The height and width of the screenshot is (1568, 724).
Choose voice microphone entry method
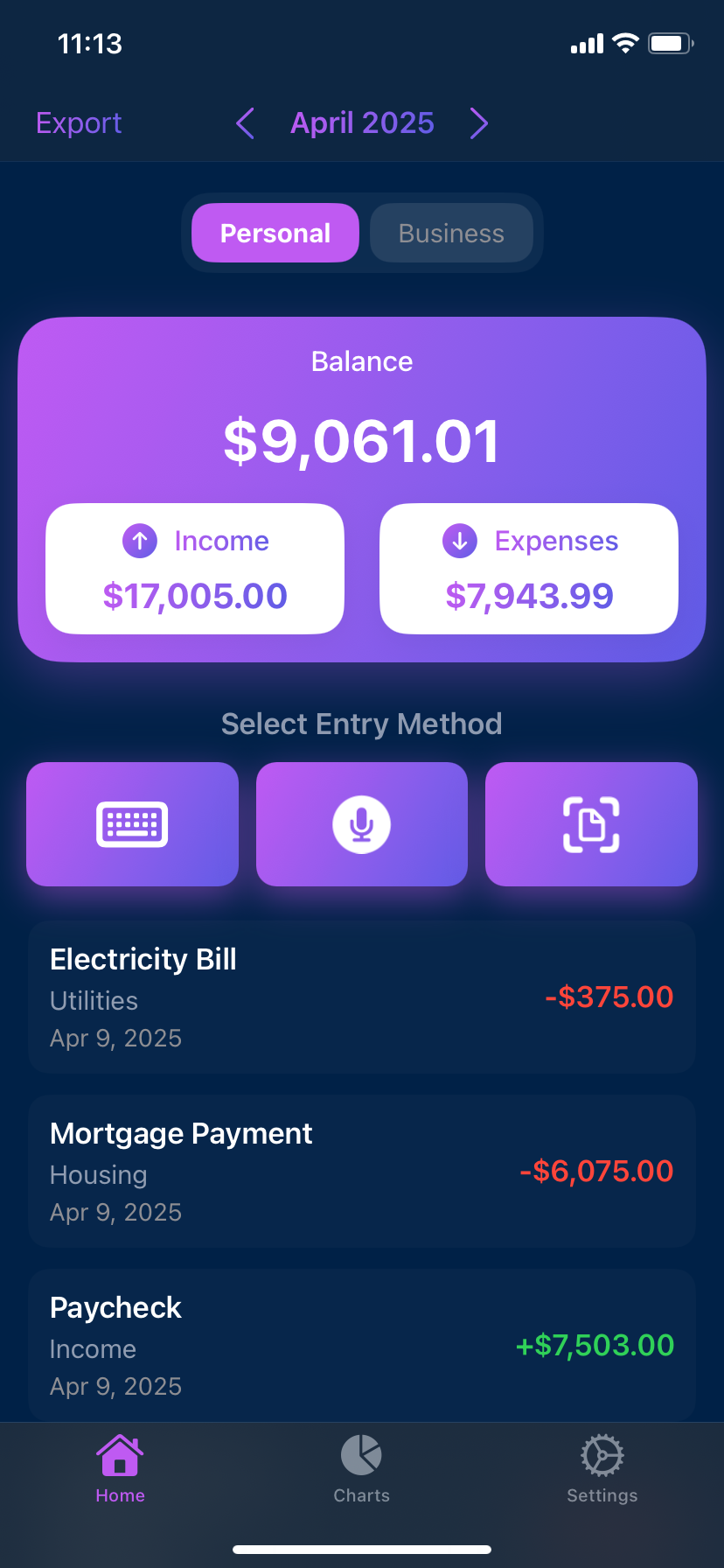click(362, 824)
